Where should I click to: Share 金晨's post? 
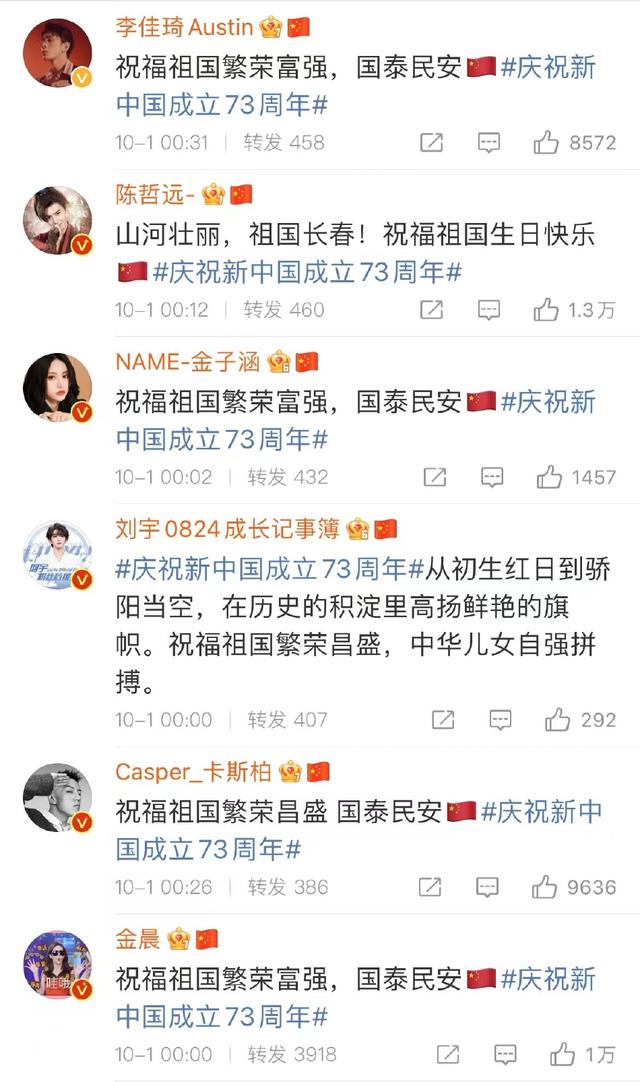pos(448,1054)
